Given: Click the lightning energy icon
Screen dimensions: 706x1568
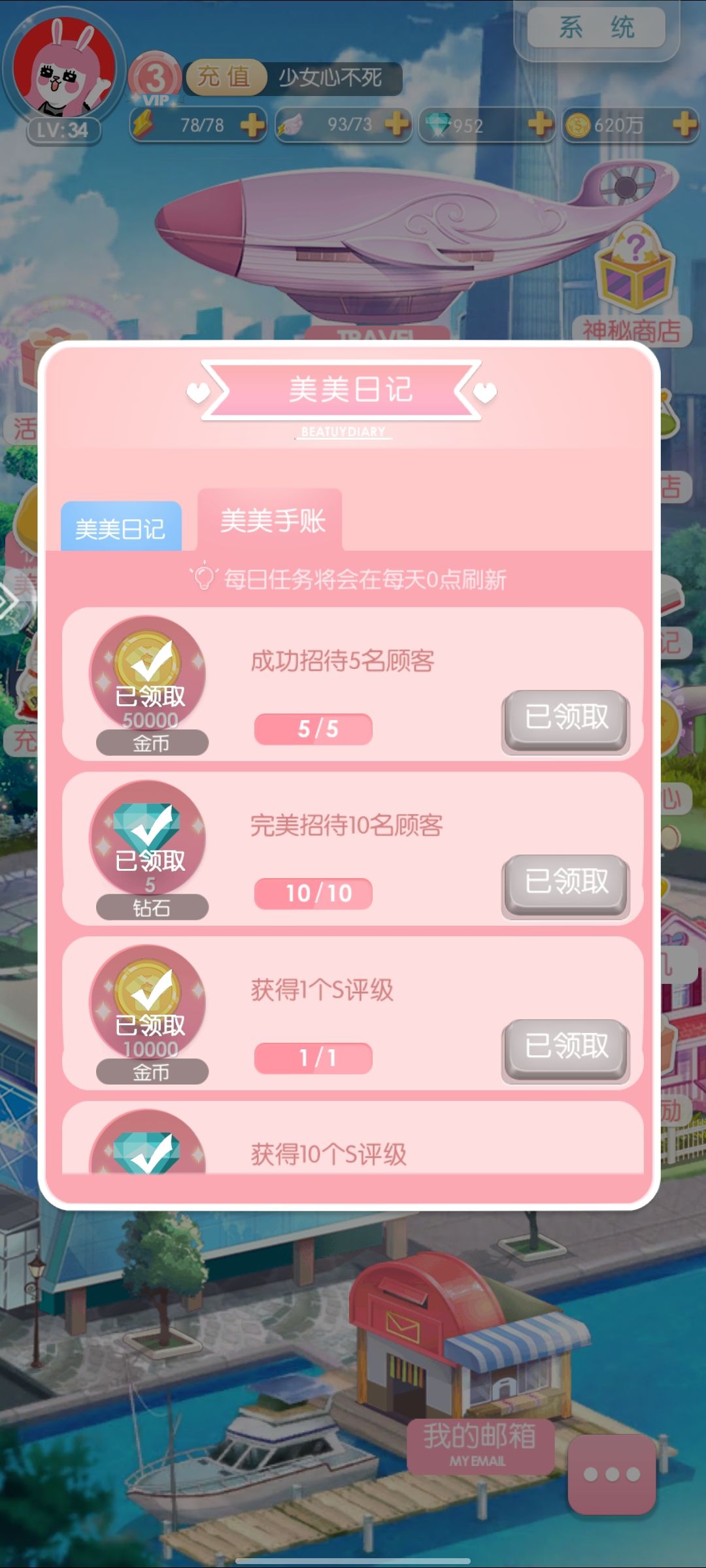Looking at the screenshot, I should tap(143, 124).
